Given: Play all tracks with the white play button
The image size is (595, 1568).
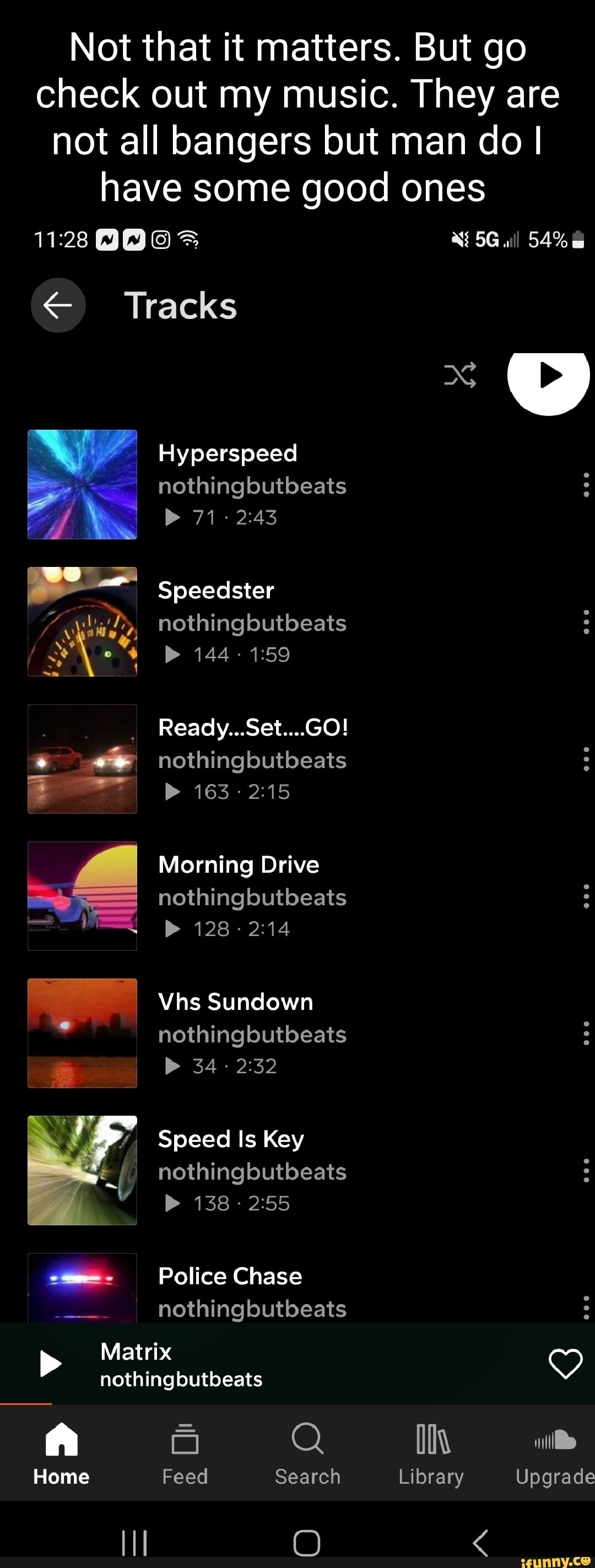Looking at the screenshot, I should tap(548, 376).
